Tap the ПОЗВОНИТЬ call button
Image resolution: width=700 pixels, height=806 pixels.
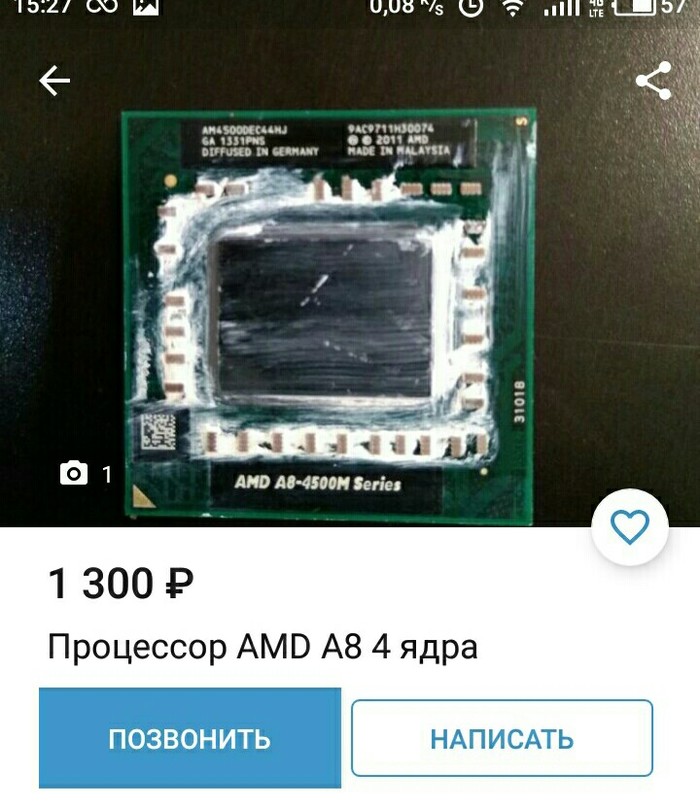[x=190, y=739]
